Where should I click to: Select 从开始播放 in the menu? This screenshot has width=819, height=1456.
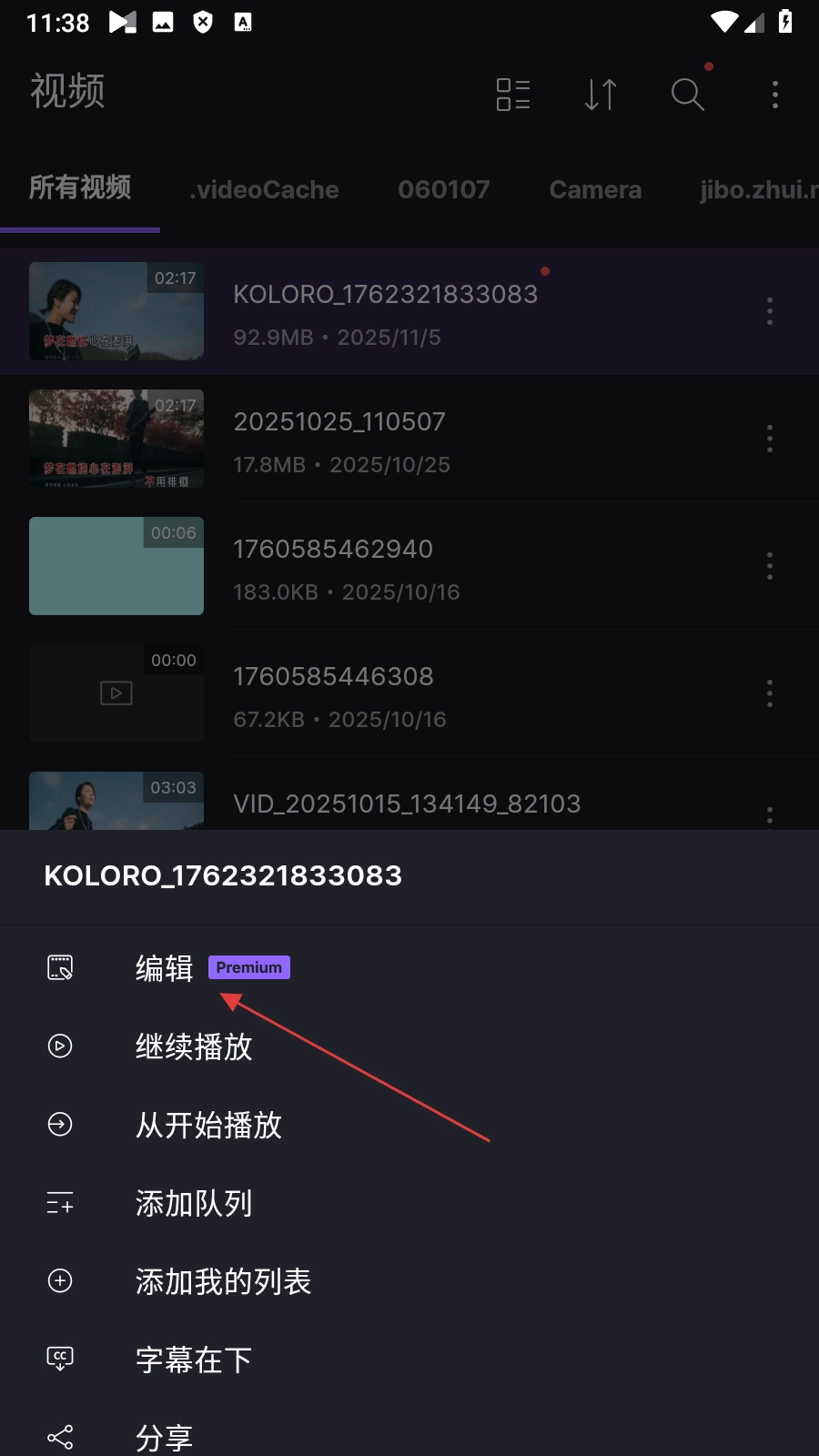[208, 1125]
